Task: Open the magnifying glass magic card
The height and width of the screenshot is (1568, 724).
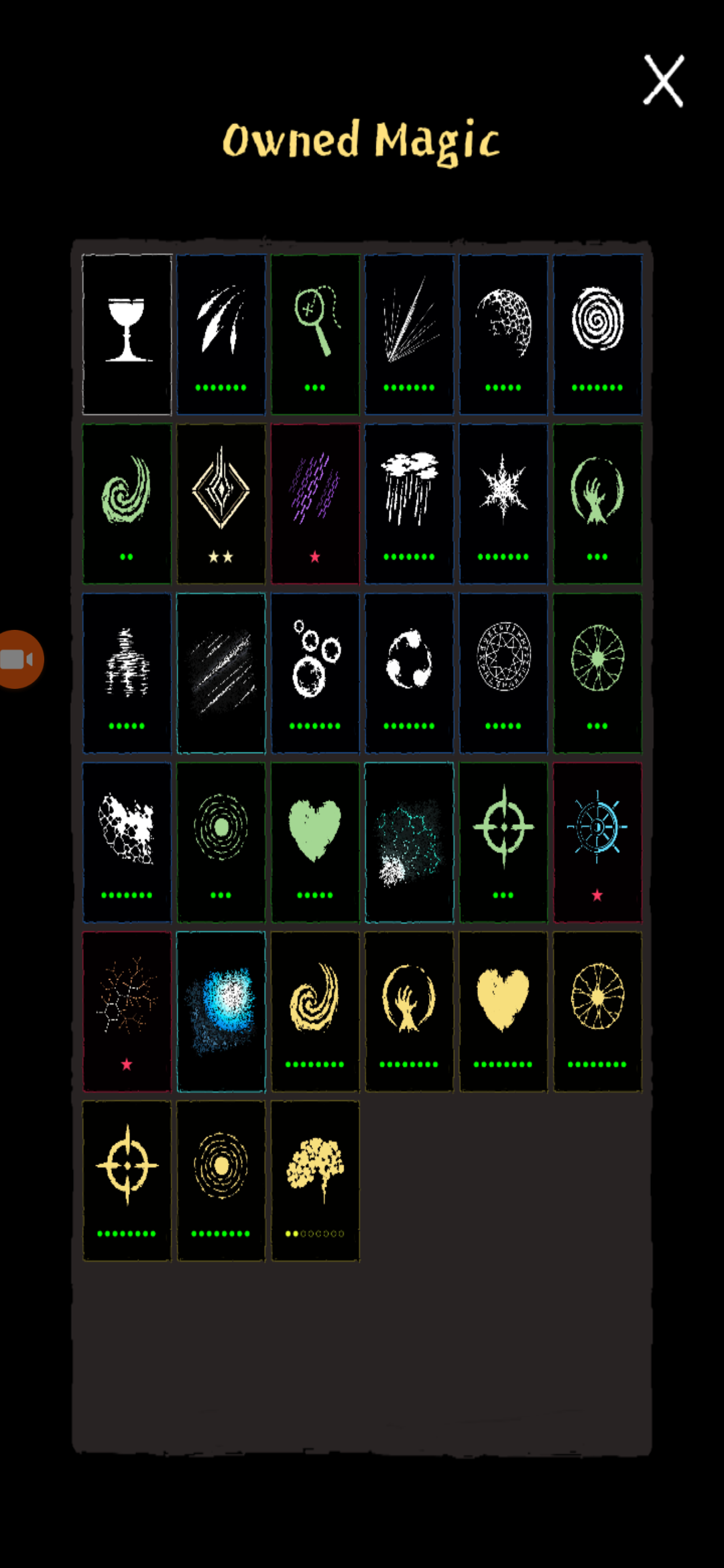Action: (x=315, y=334)
